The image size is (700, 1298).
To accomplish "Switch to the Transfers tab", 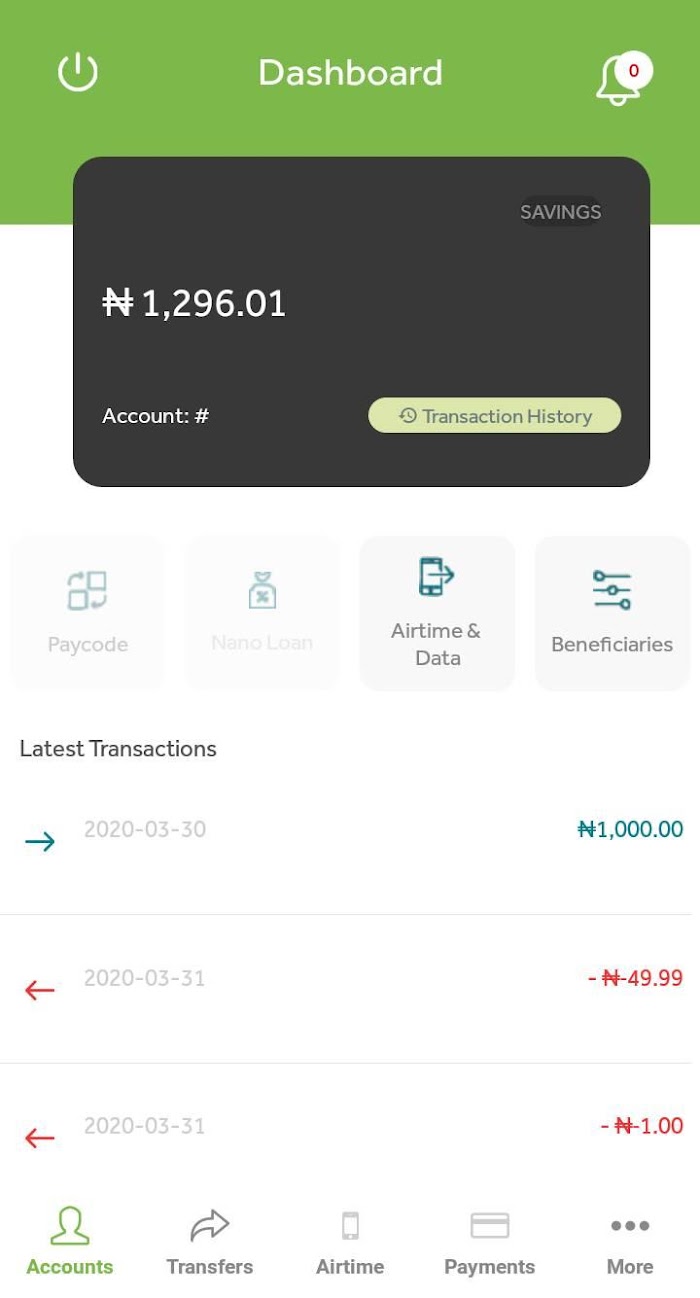I will click(210, 1241).
